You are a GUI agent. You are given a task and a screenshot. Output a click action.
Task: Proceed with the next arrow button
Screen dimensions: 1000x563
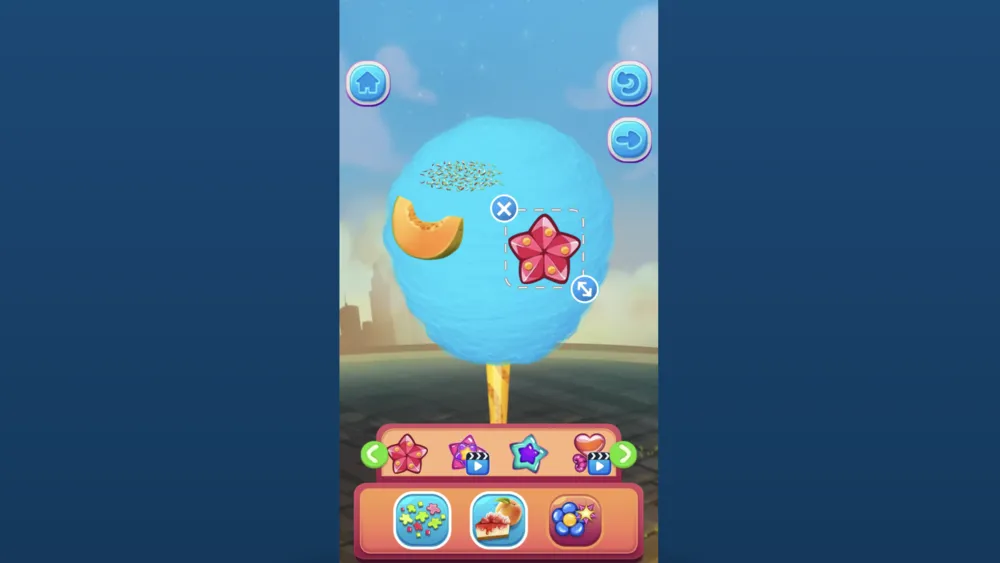[x=629, y=140]
